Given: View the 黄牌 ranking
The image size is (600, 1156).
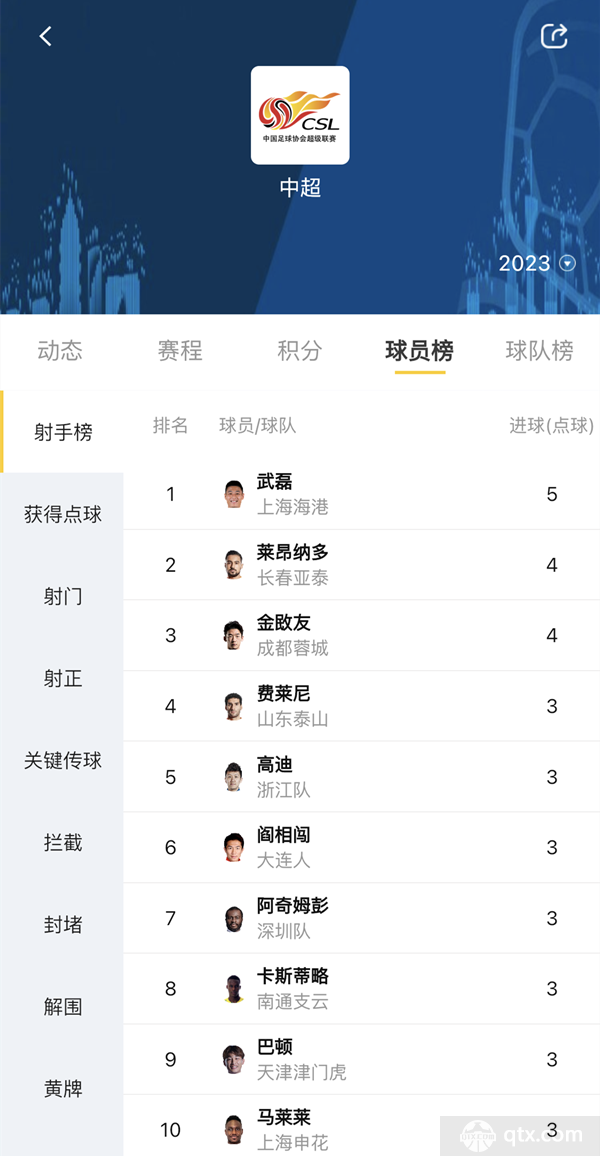Looking at the screenshot, I should pyautogui.click(x=63, y=1088).
